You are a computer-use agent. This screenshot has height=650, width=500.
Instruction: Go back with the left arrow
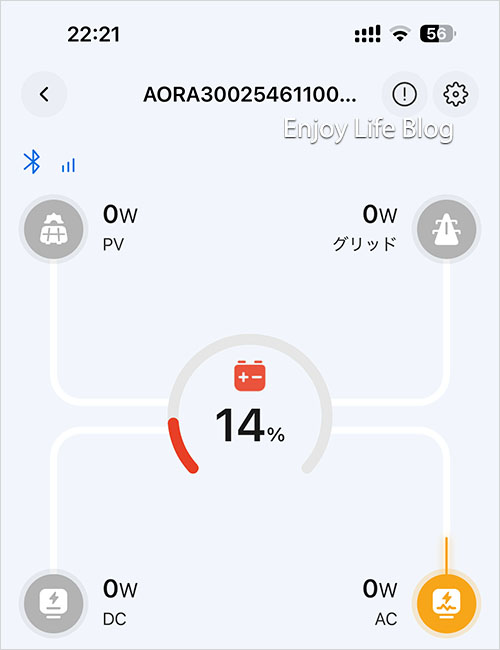[x=44, y=94]
